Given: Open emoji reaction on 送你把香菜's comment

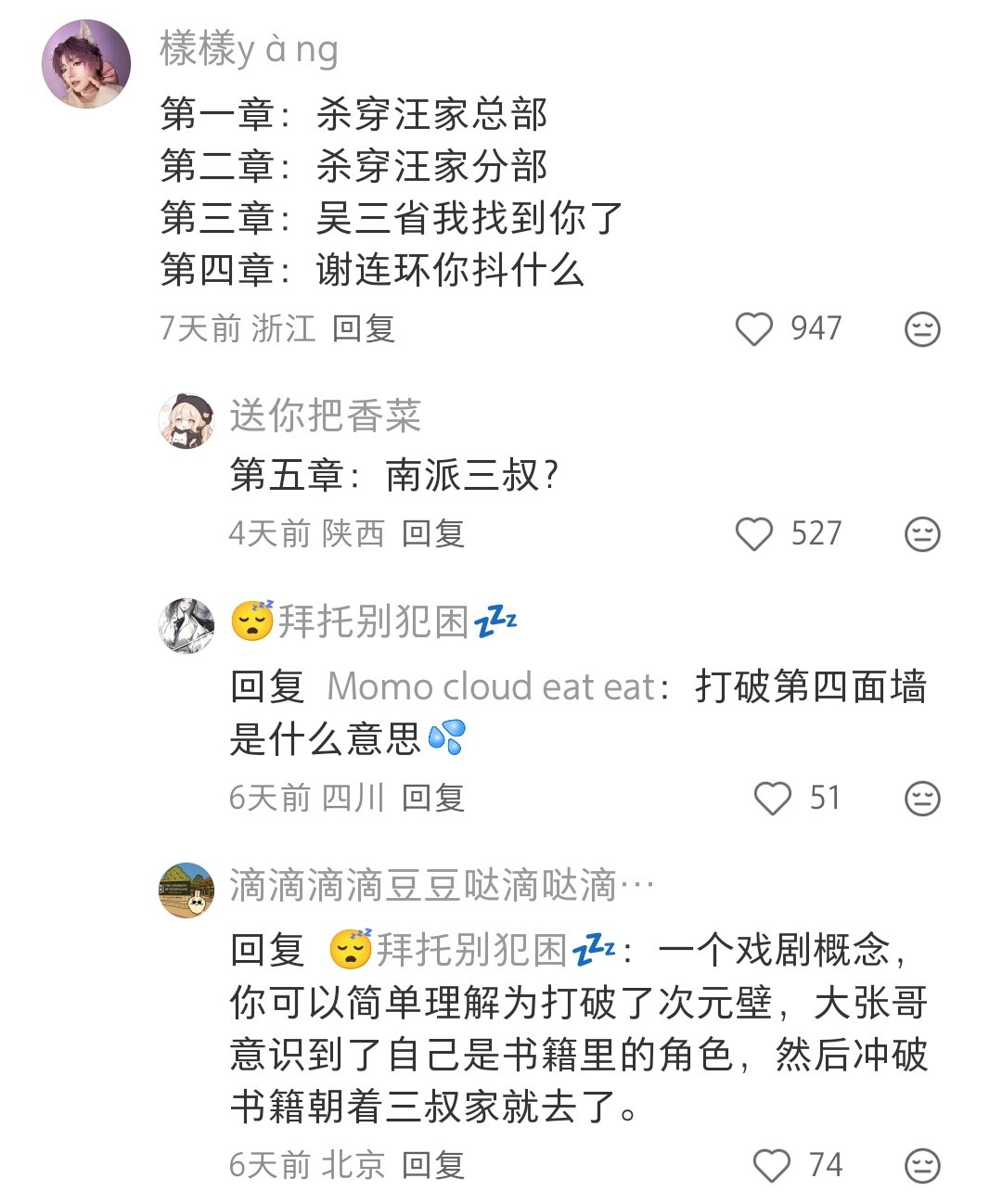Looking at the screenshot, I should (921, 535).
